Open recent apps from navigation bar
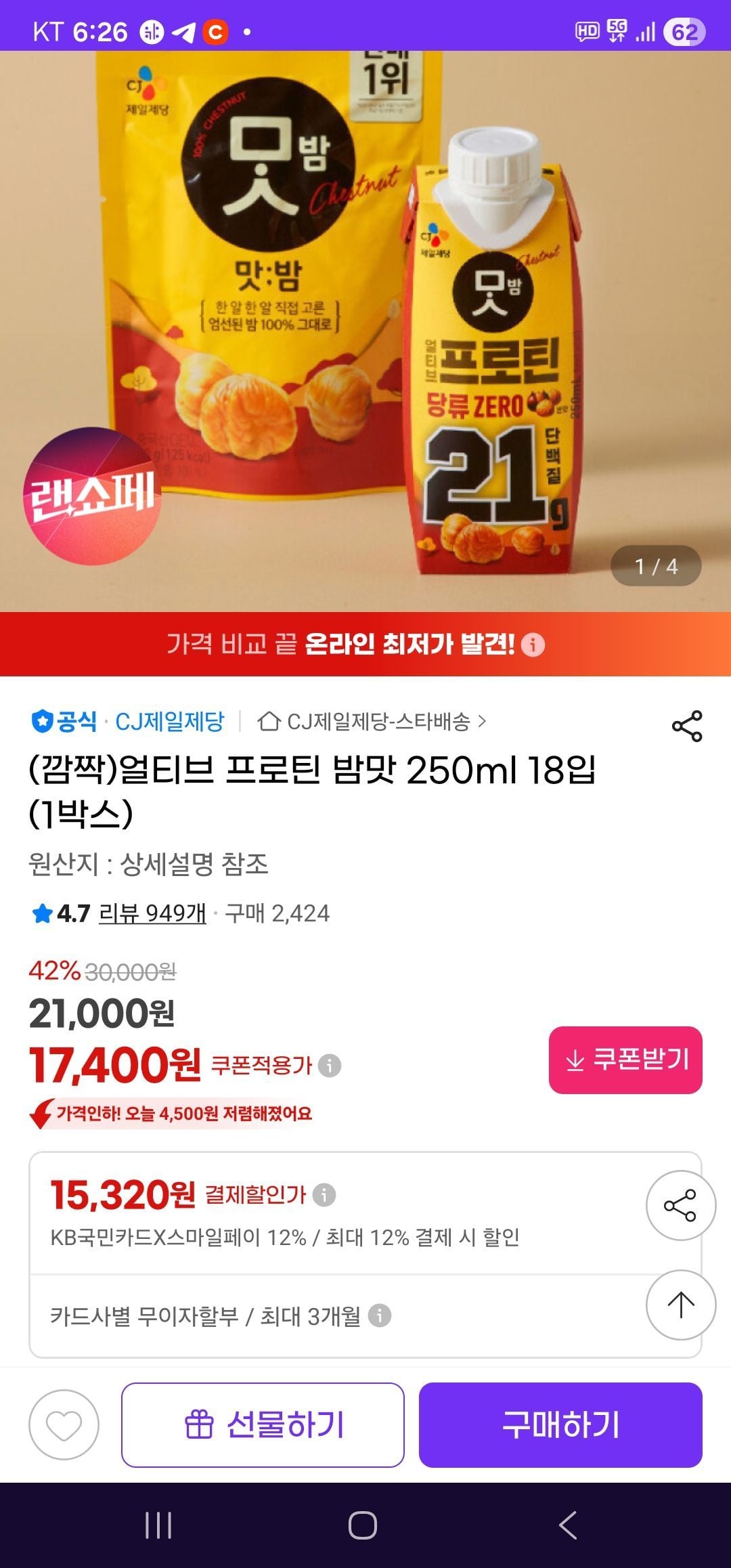The width and height of the screenshot is (731, 1568). [158, 1525]
